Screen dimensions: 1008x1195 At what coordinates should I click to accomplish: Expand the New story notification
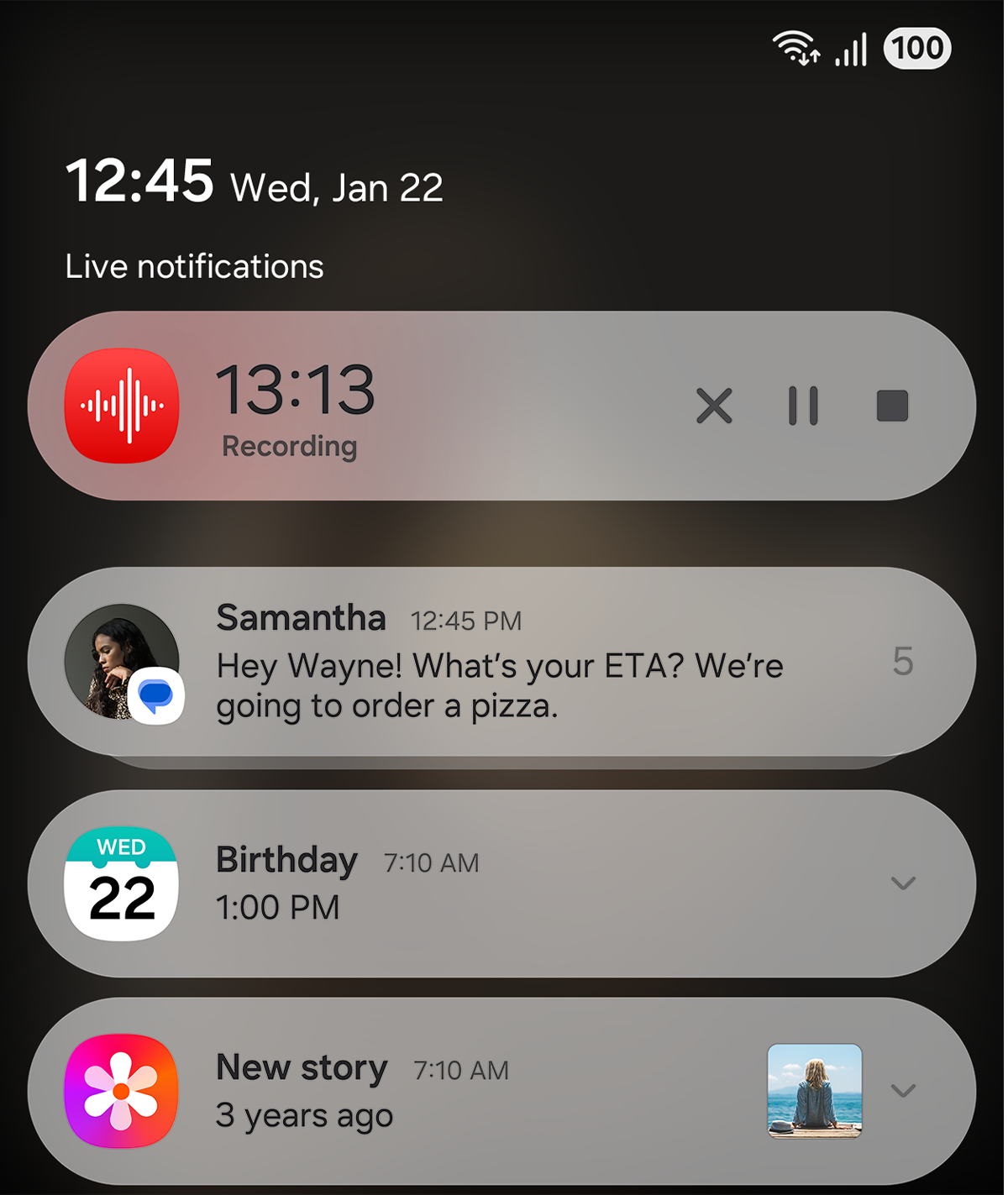(903, 1090)
